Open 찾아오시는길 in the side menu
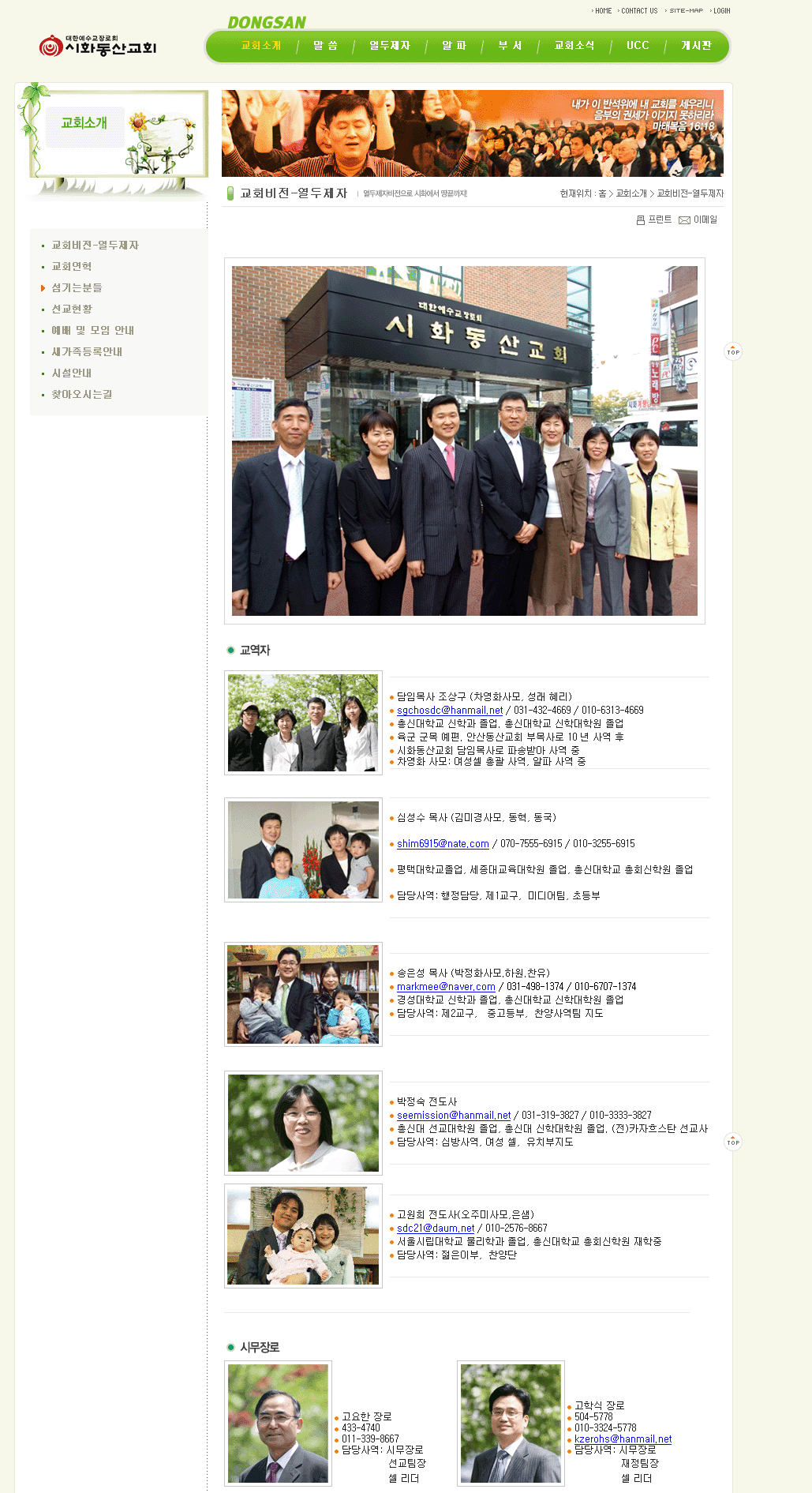 click(x=82, y=395)
